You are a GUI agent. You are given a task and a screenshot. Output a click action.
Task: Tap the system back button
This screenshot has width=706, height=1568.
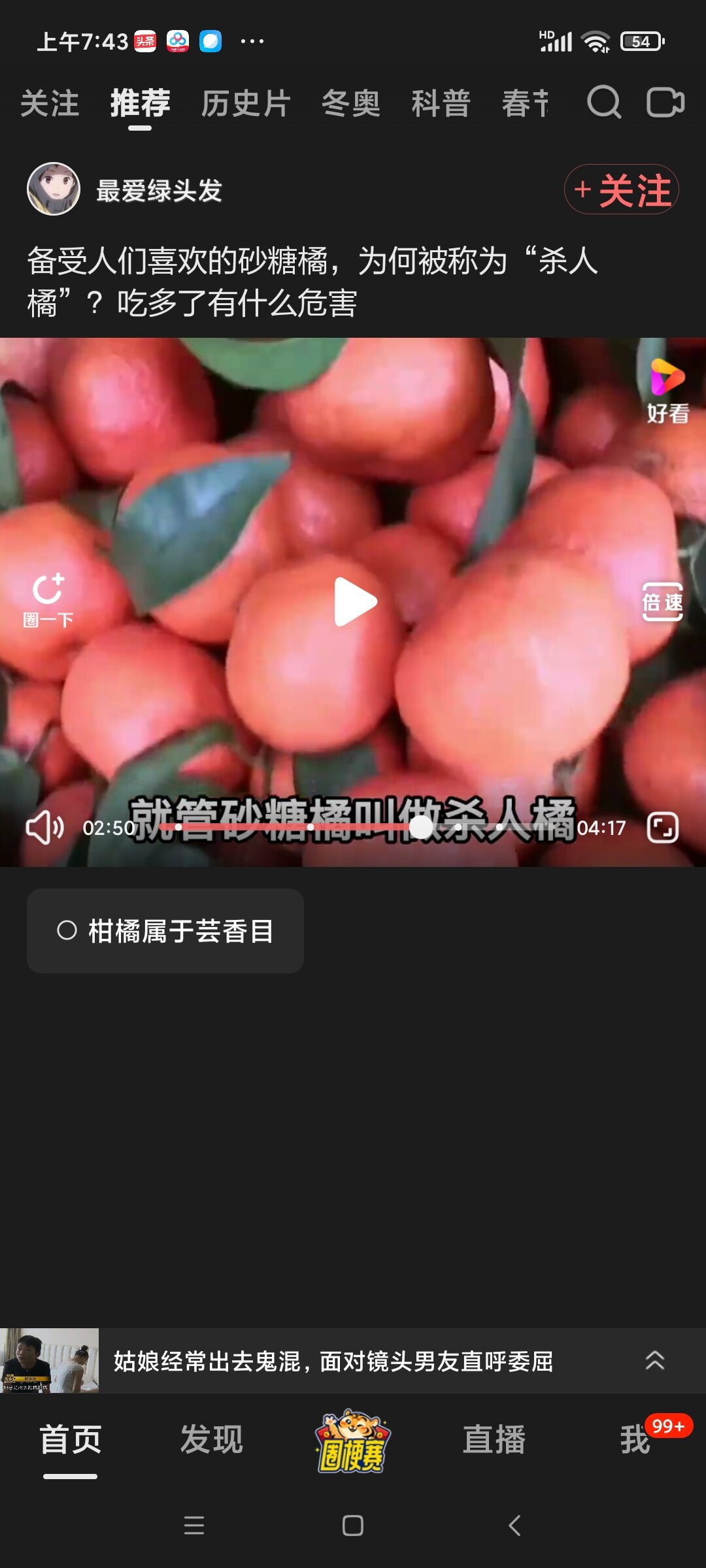(x=515, y=1526)
